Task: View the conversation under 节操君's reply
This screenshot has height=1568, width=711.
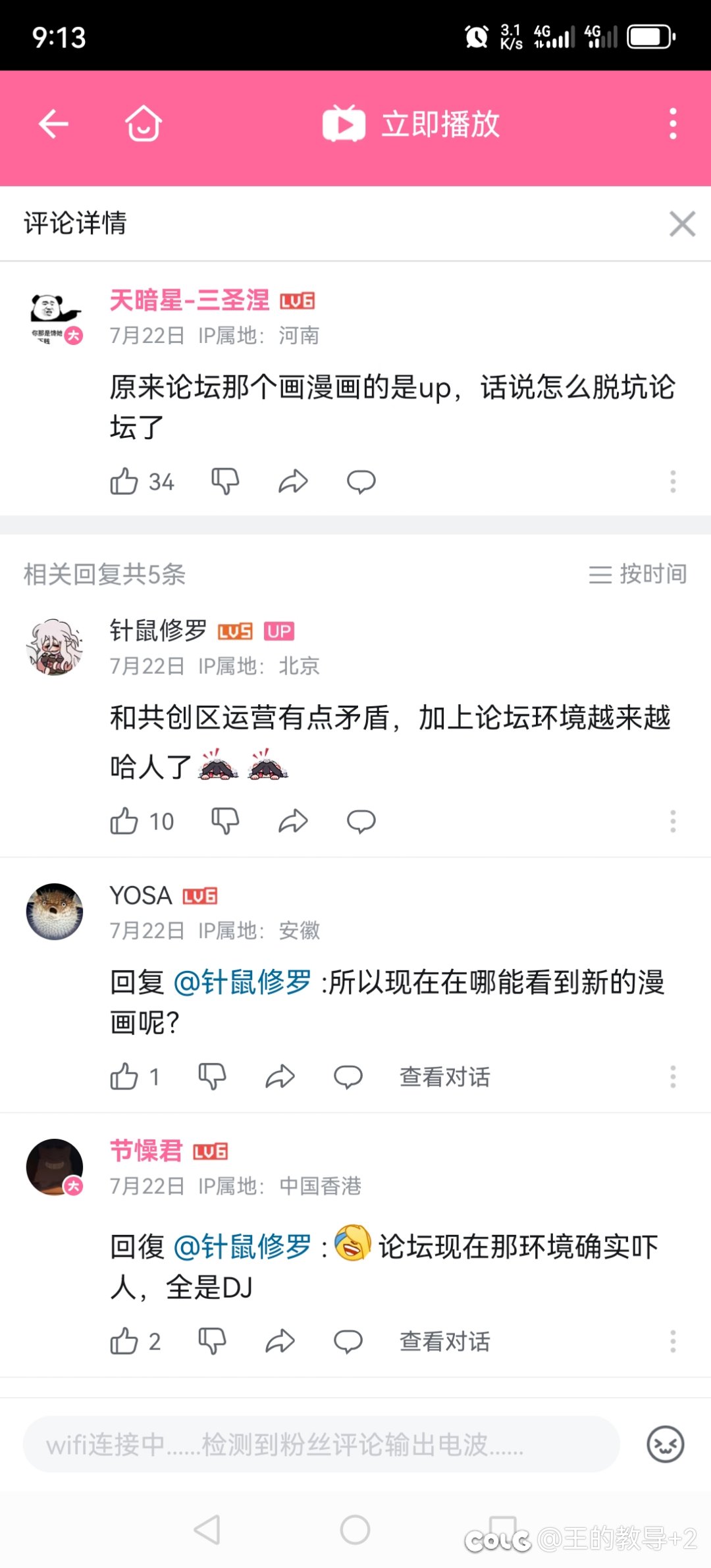Action: click(x=444, y=1341)
